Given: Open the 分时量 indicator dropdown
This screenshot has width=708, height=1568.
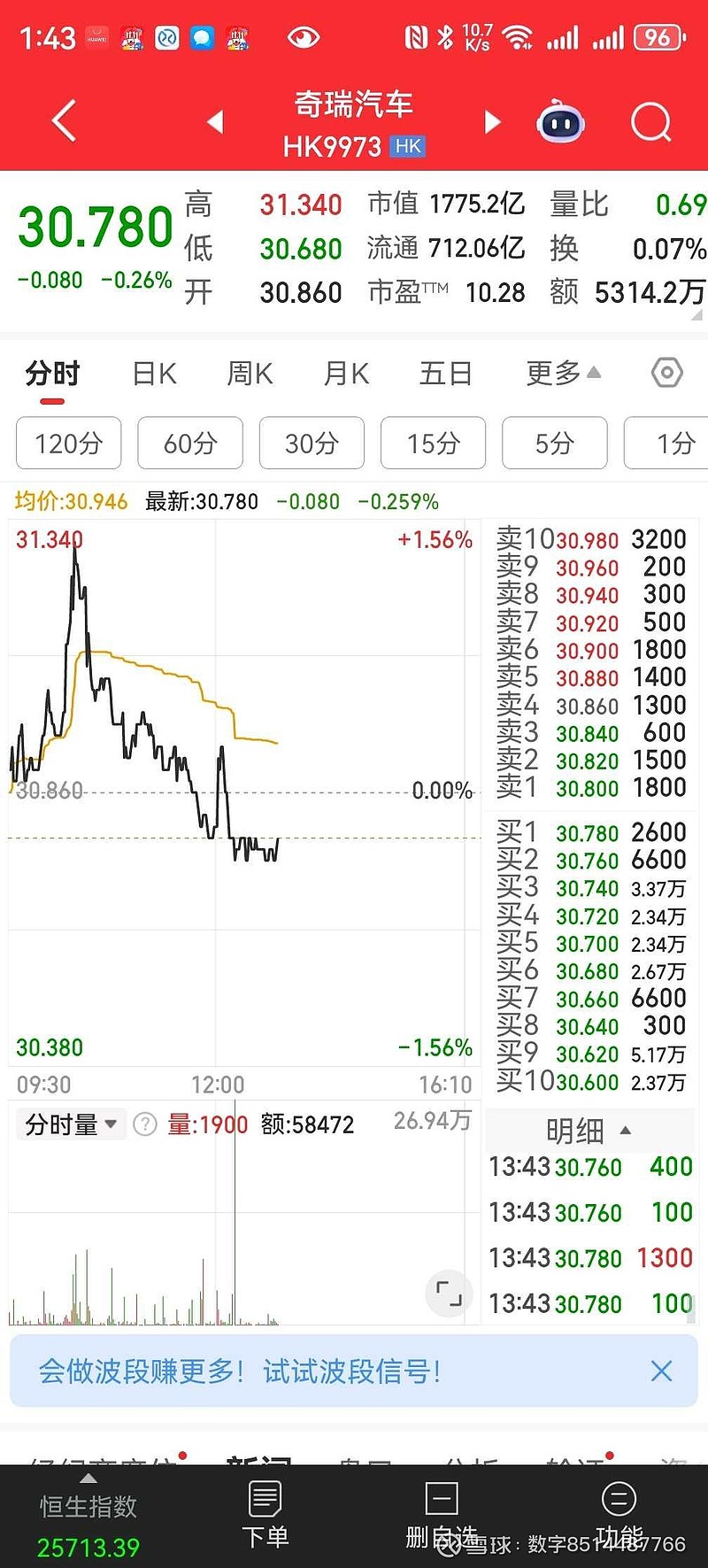Looking at the screenshot, I should click(x=71, y=1123).
